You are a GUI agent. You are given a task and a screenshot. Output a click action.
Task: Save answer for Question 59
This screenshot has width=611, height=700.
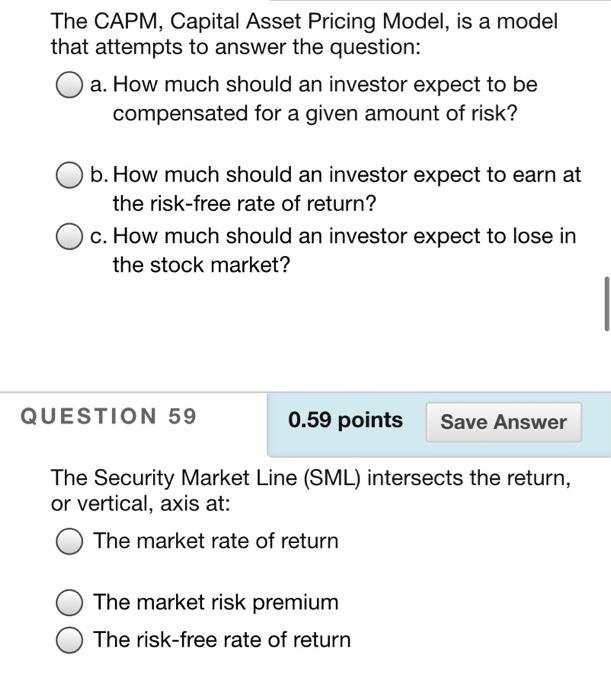[x=503, y=422]
